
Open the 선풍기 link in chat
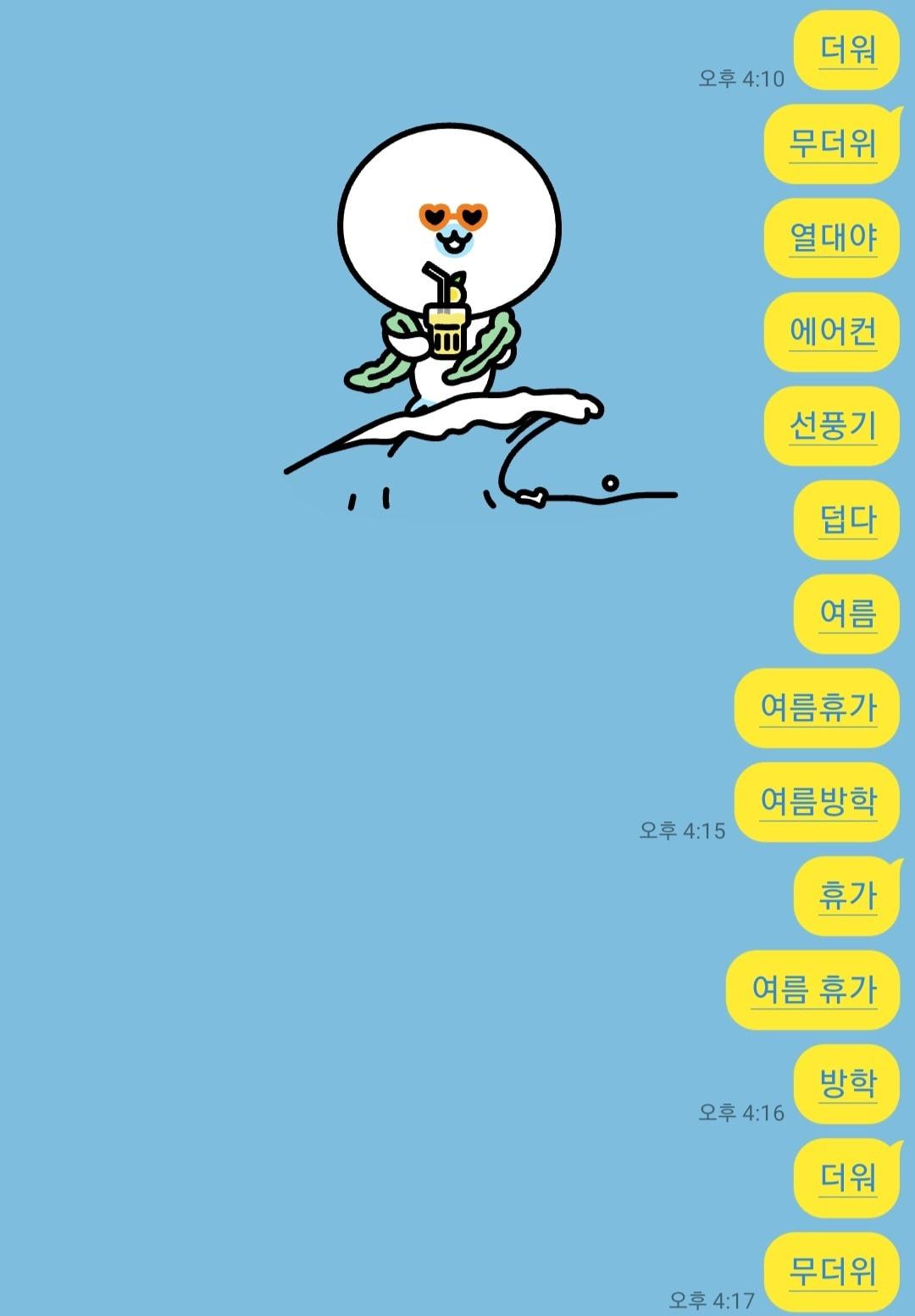pyautogui.click(x=833, y=426)
